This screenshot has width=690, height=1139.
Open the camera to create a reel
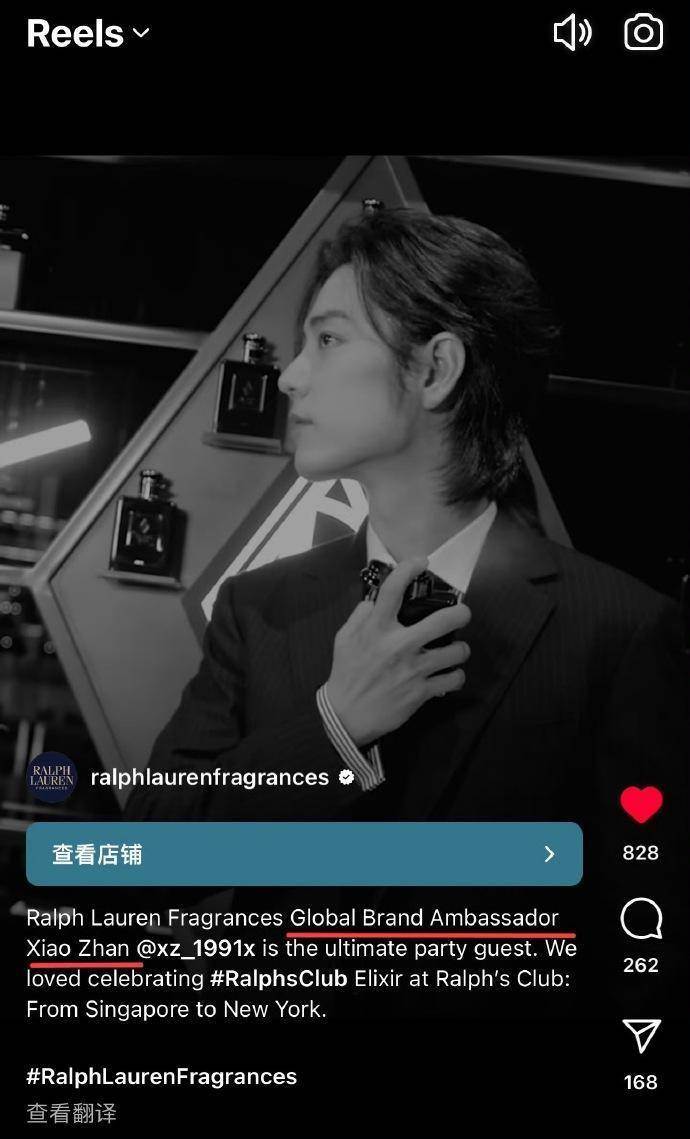pyautogui.click(x=643, y=33)
